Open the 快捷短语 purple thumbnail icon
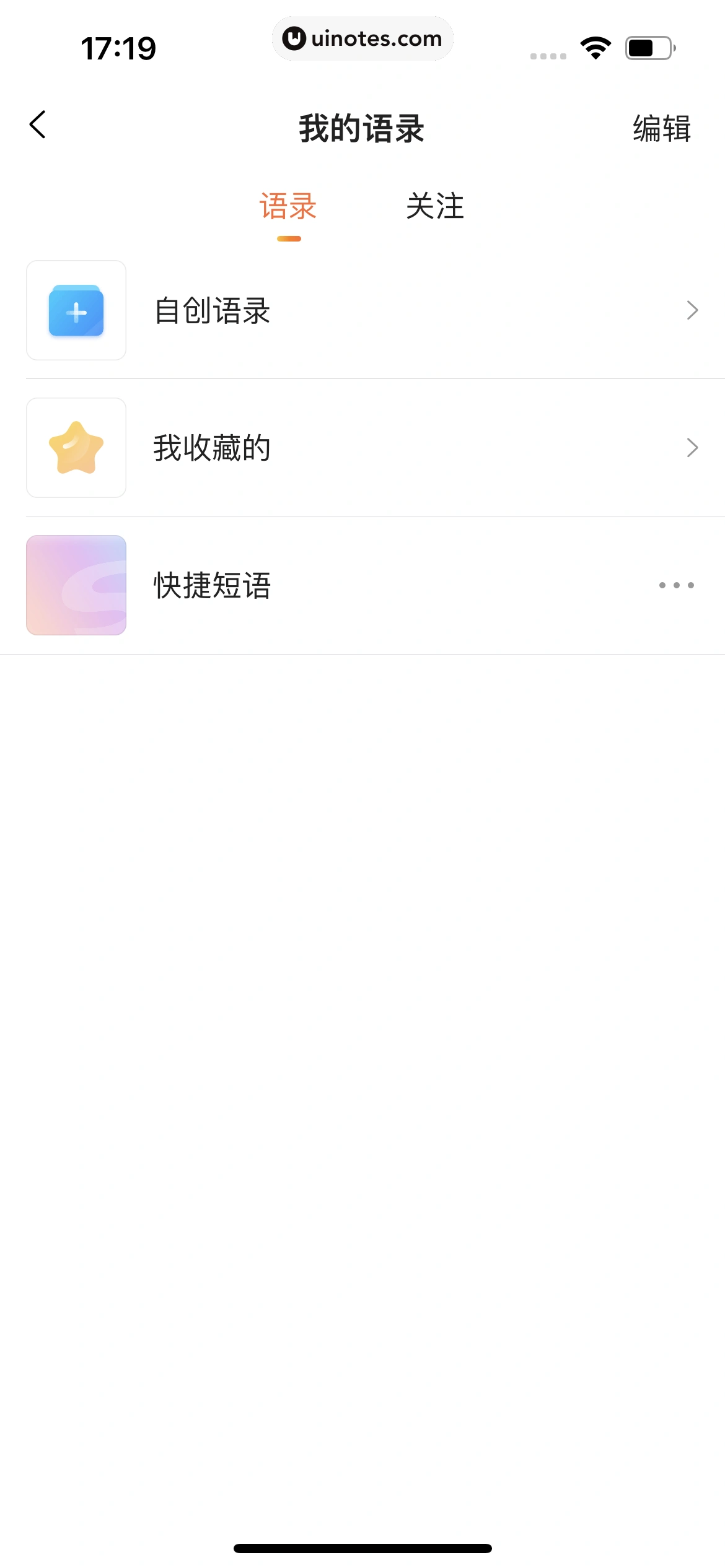Image resolution: width=725 pixels, height=1568 pixels. pyautogui.click(x=76, y=585)
